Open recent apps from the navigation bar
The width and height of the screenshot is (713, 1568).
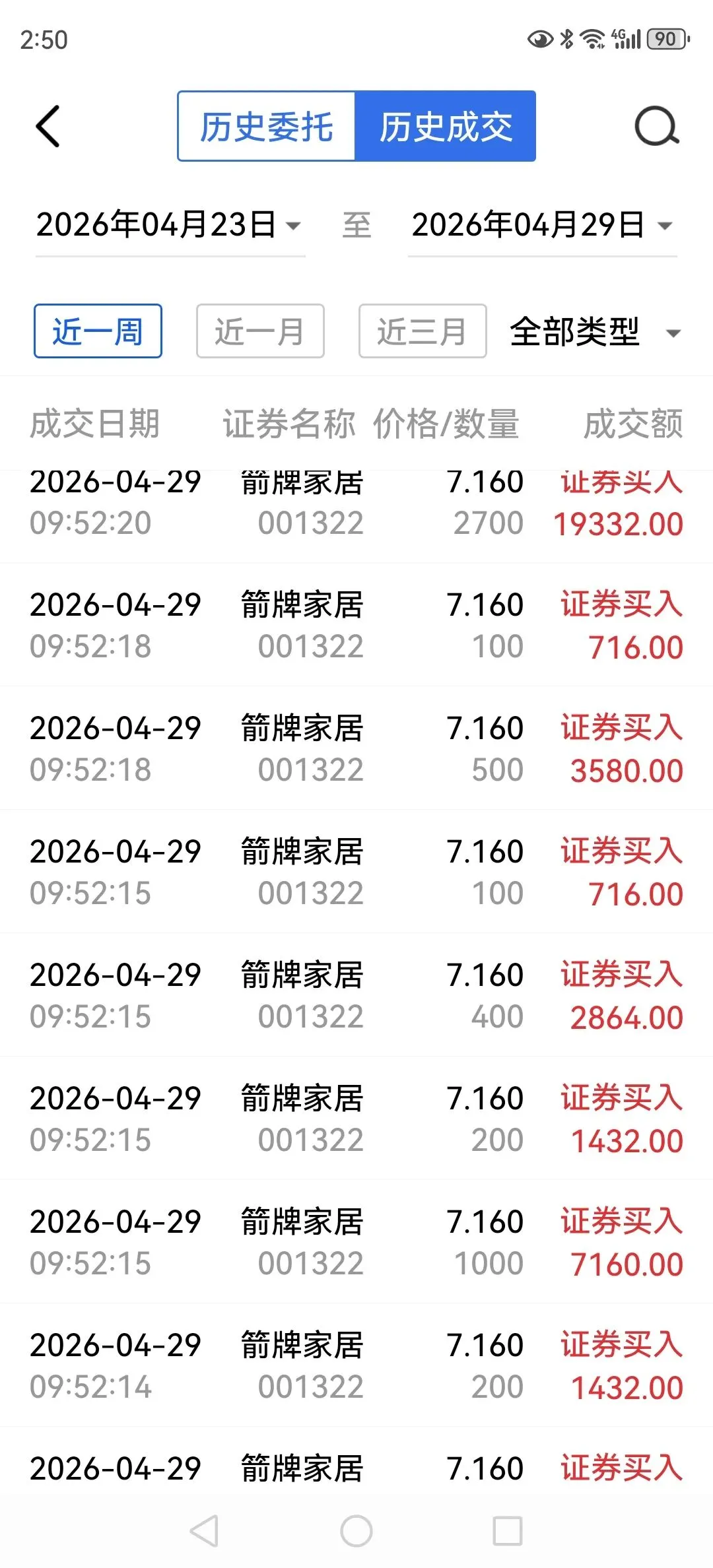(508, 1531)
